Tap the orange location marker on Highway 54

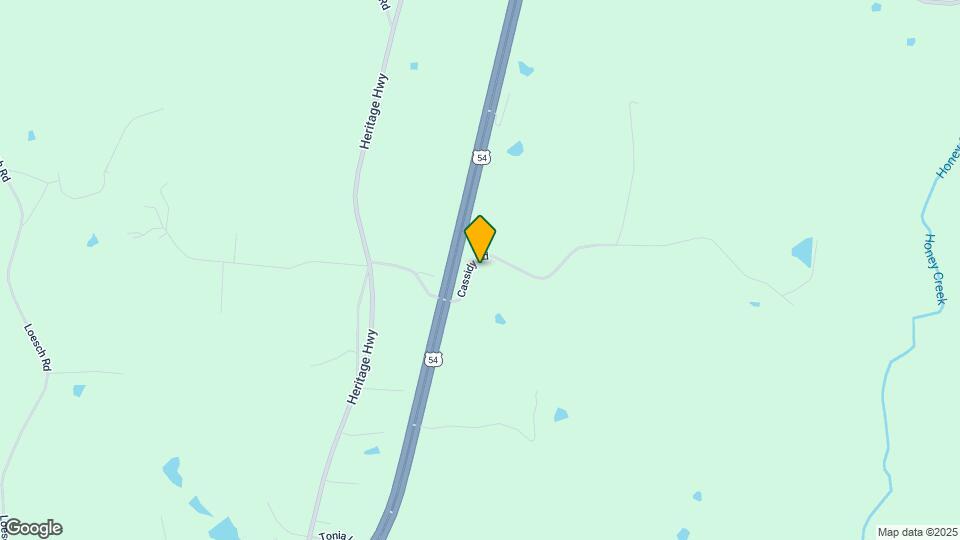point(480,238)
